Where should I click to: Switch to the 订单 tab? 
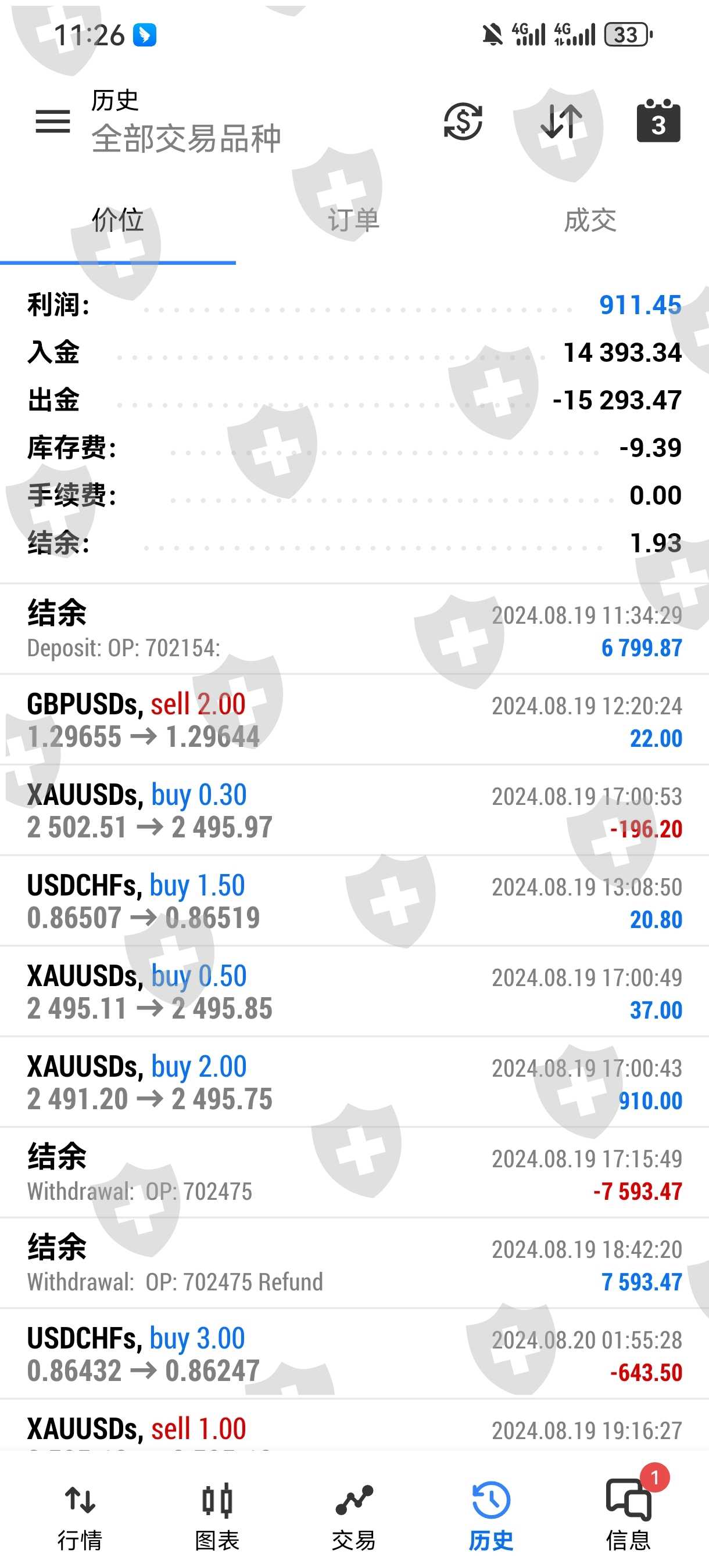point(353,220)
